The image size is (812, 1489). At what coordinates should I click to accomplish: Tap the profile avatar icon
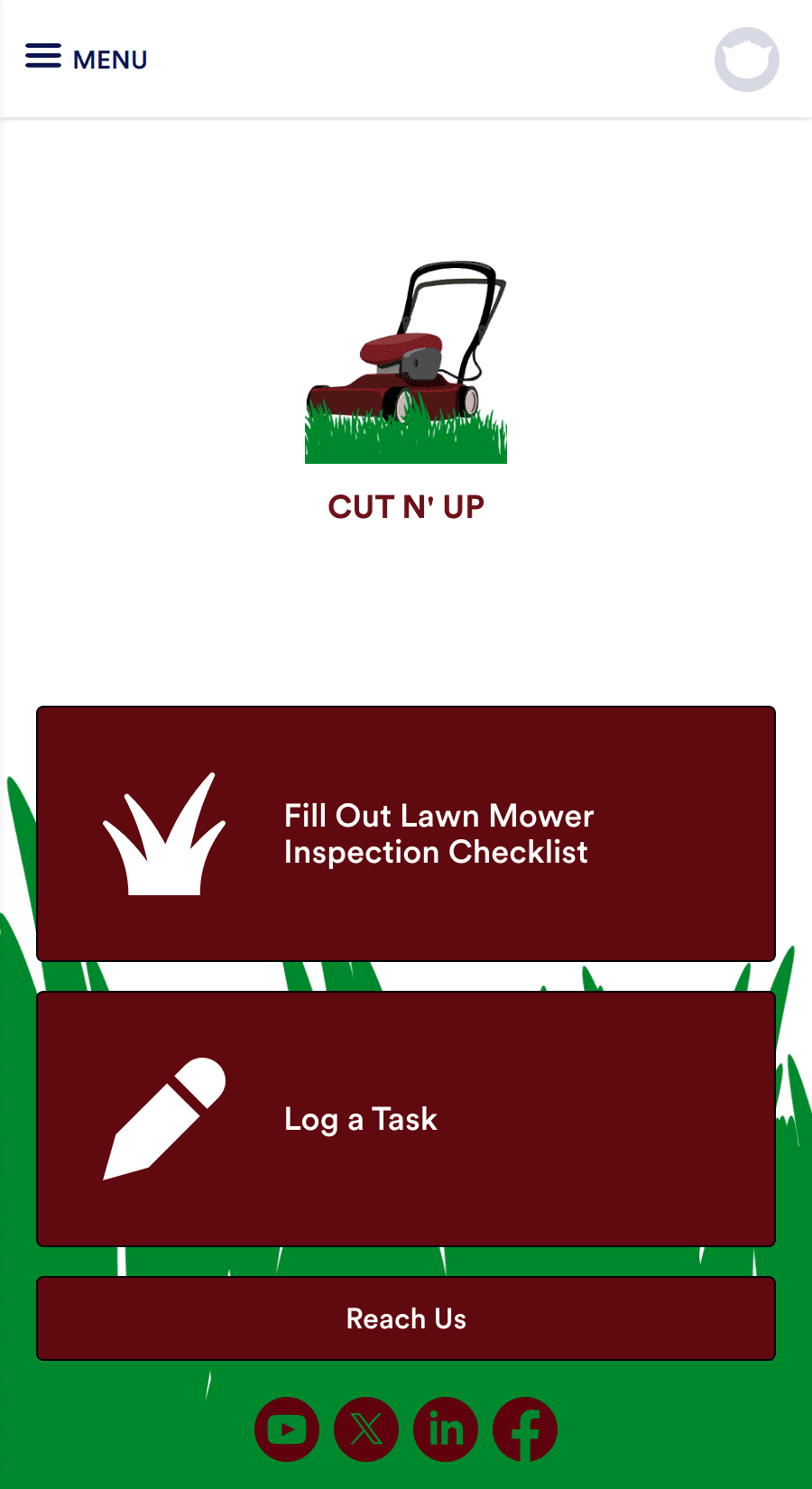[x=747, y=60]
